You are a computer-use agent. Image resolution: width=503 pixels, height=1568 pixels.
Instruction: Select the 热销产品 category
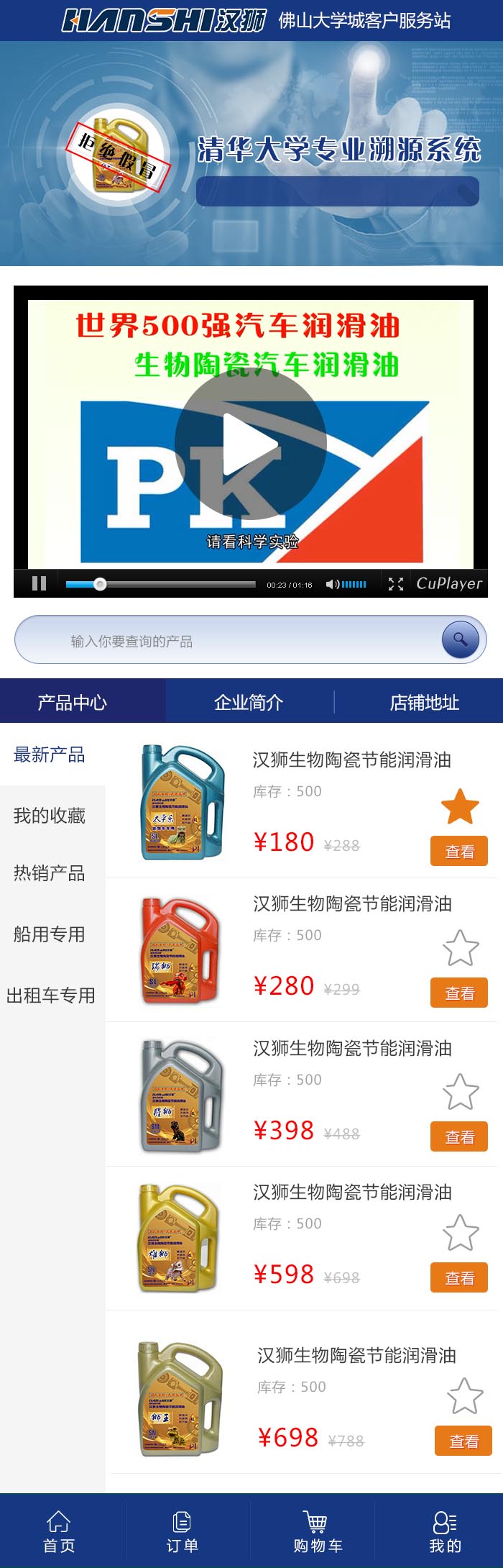[x=50, y=873]
